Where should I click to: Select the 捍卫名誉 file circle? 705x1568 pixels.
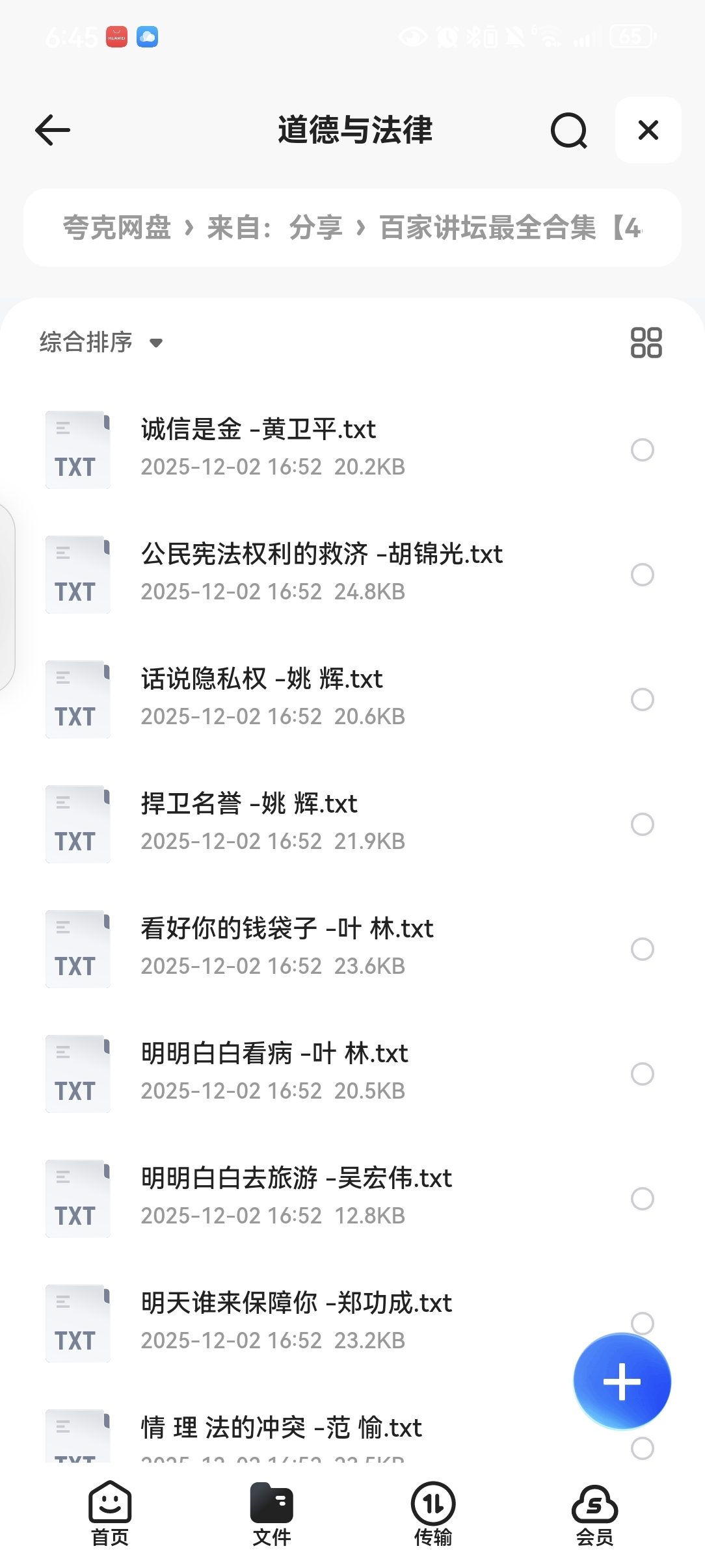tap(642, 824)
